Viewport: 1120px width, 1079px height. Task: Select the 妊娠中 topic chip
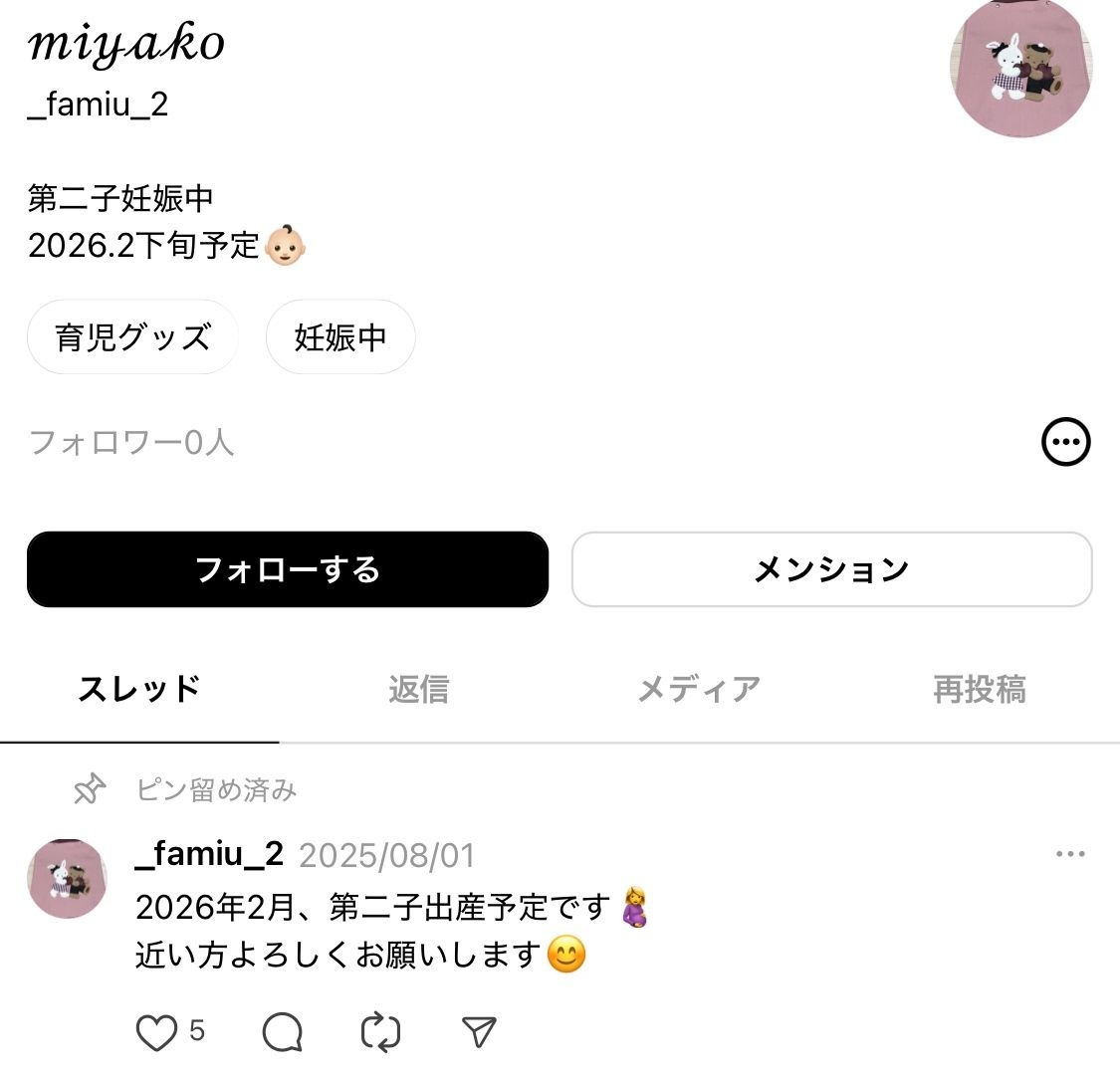[340, 337]
